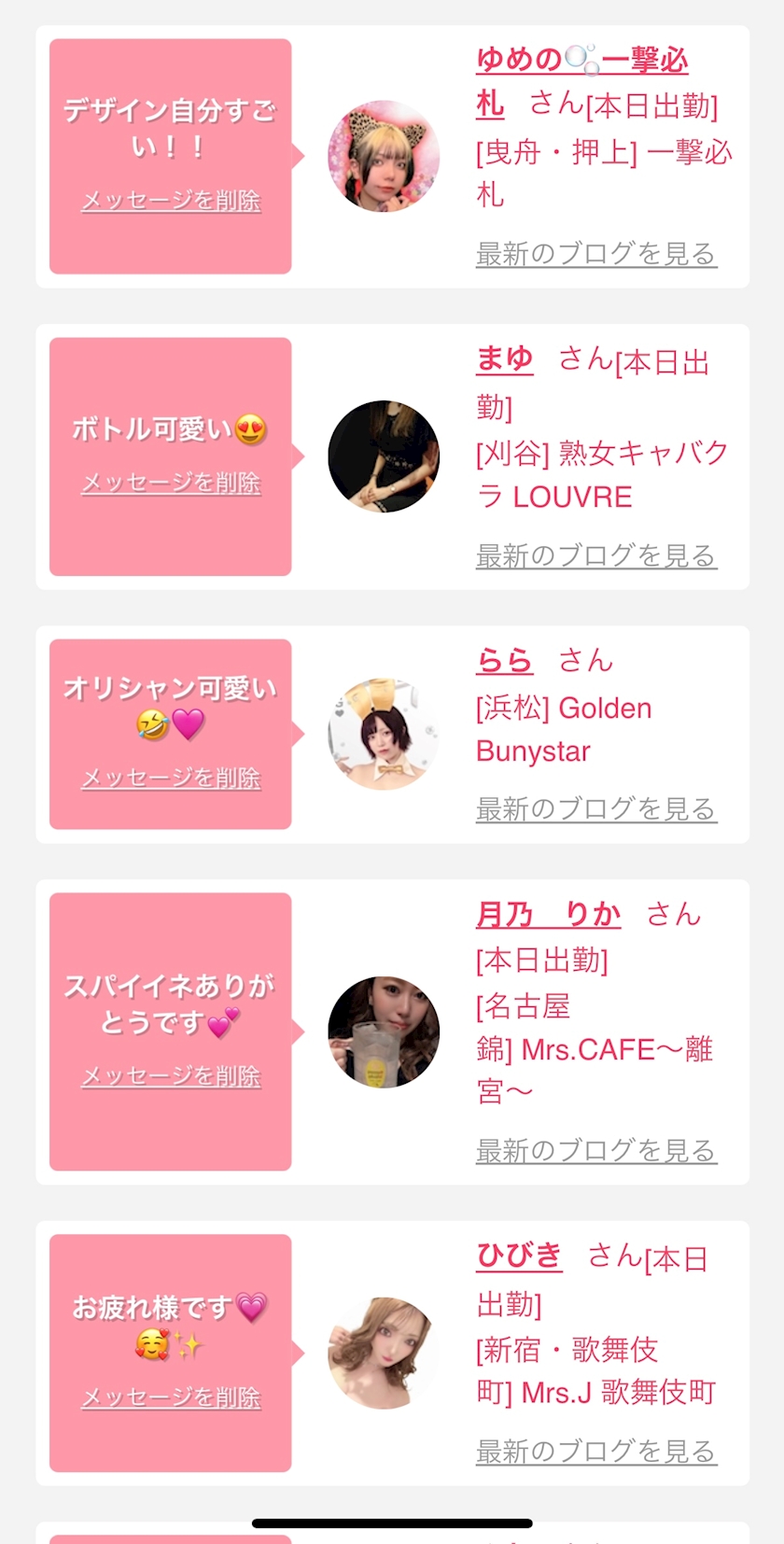
Task: Open 月乃 りか's profile name link
Action: [548, 915]
